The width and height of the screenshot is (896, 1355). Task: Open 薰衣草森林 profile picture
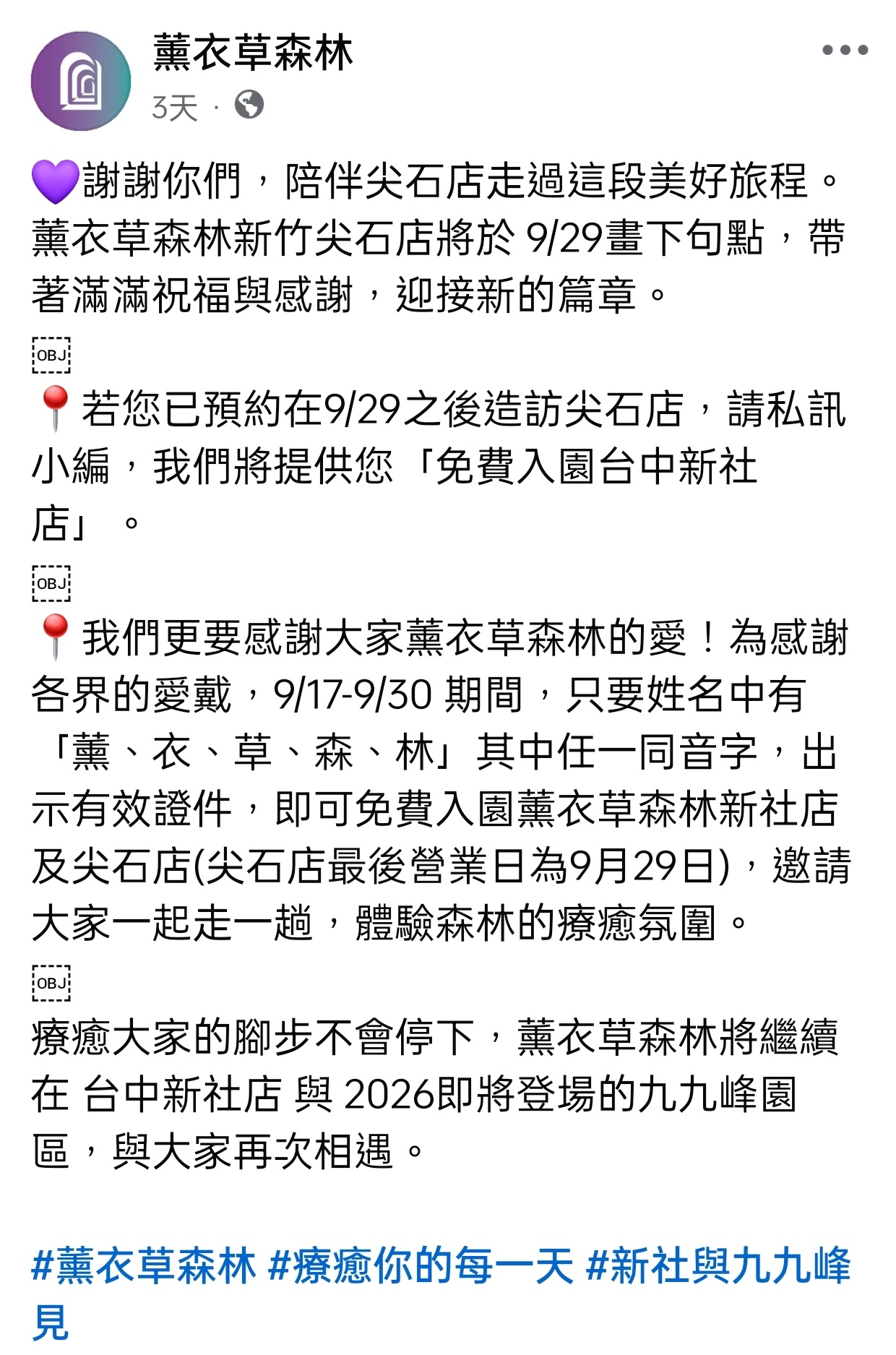[80, 81]
